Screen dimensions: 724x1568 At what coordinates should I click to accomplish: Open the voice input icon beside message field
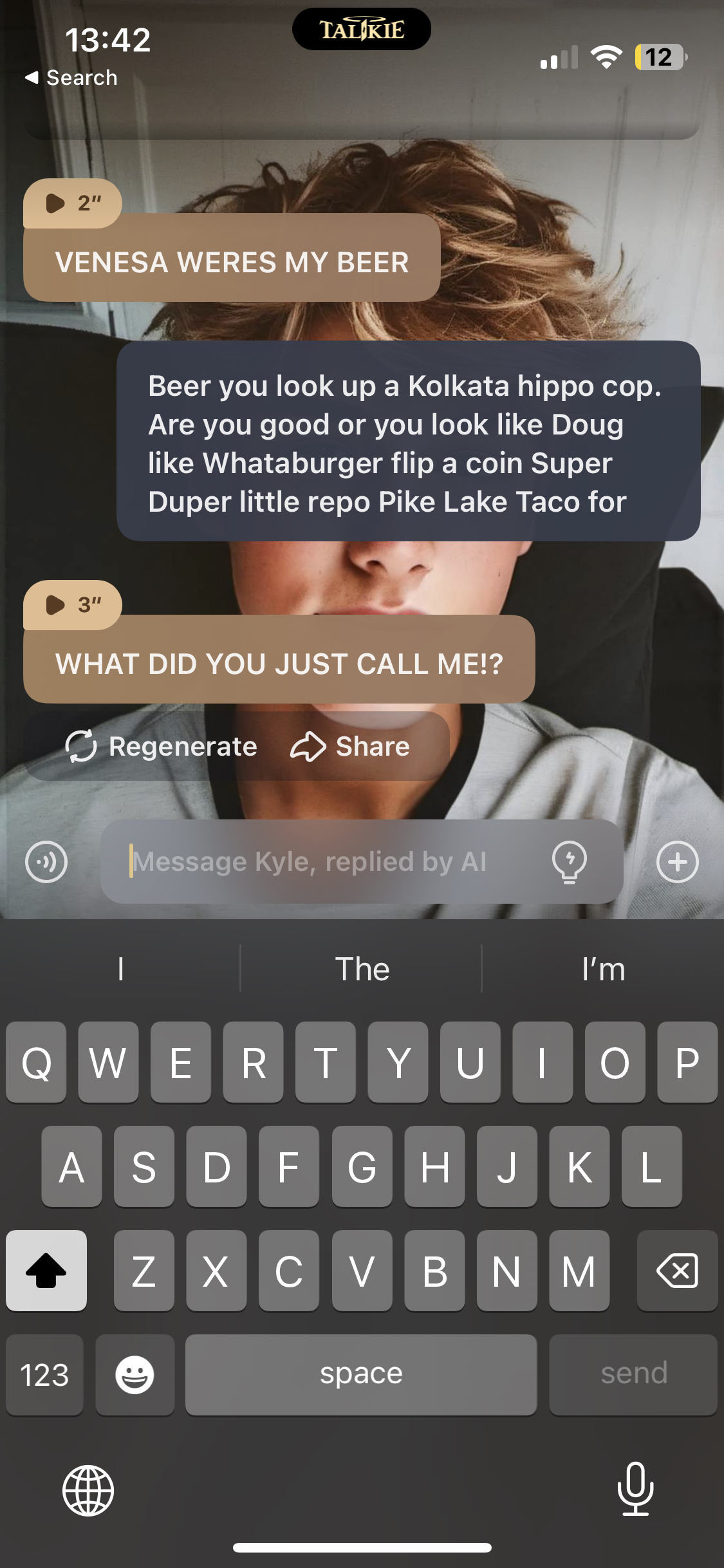click(46, 861)
